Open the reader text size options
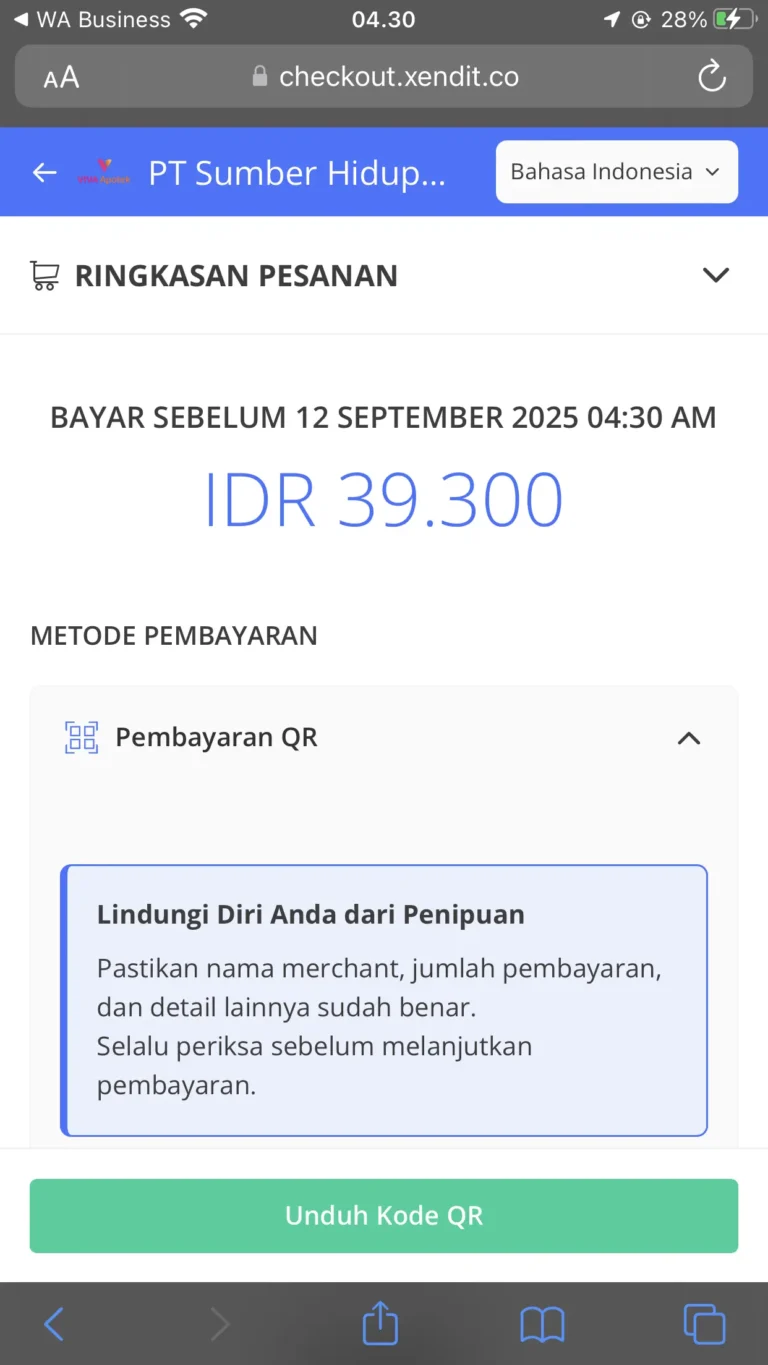Viewport: 768px width, 1365px height. click(61, 77)
